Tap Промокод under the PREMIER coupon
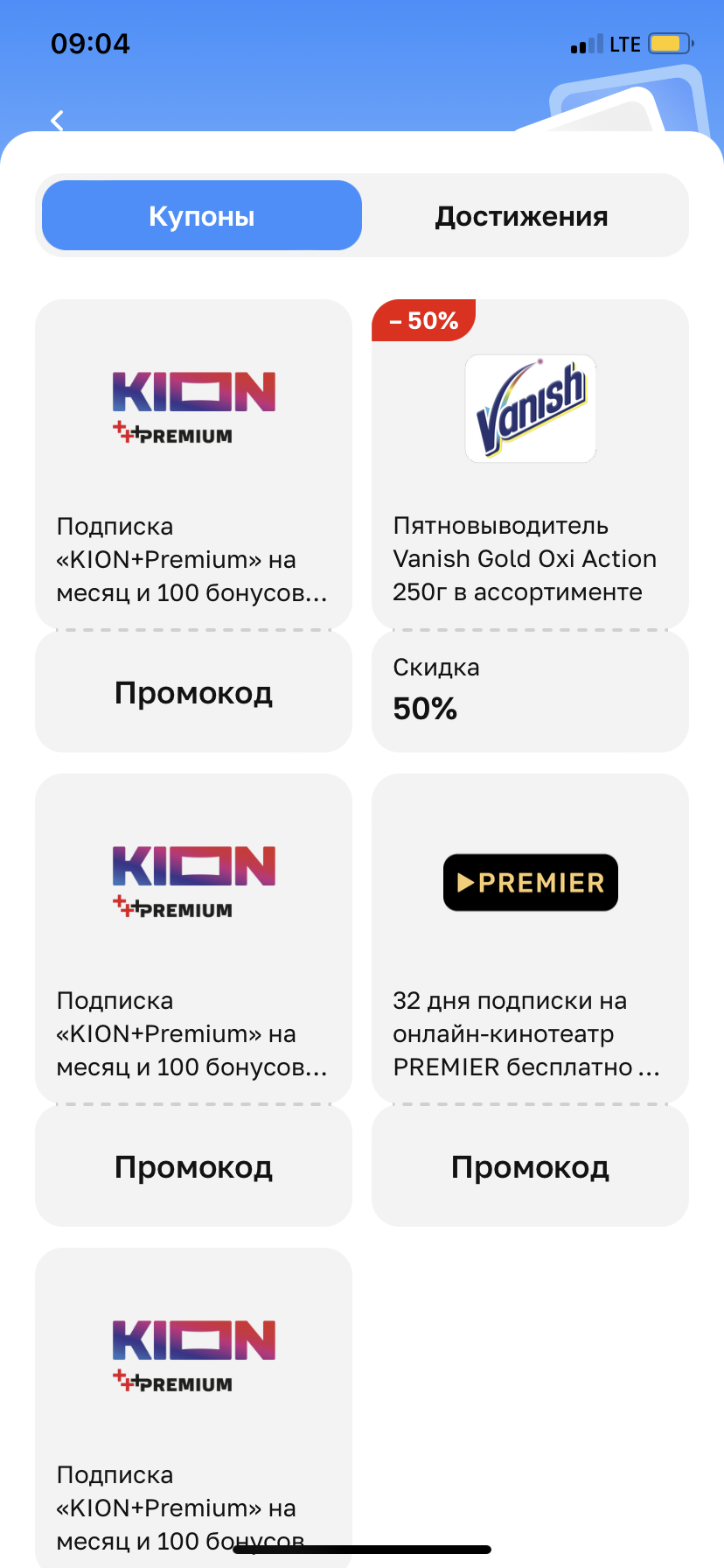 click(x=530, y=1166)
